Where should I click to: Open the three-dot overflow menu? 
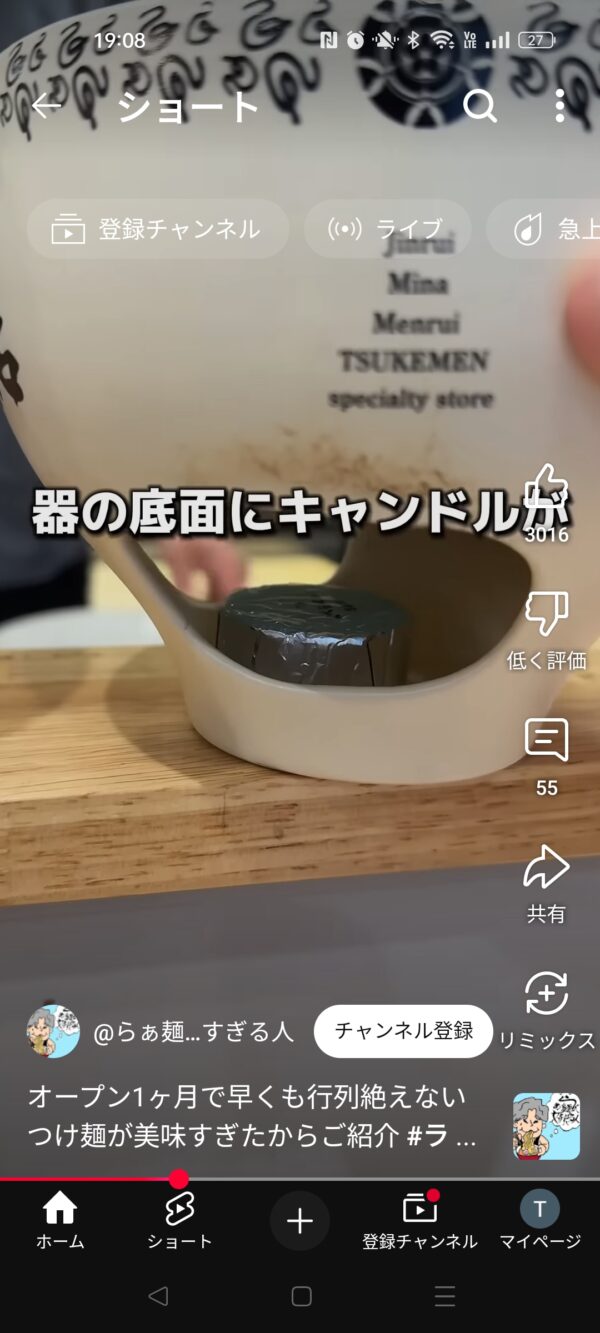(x=559, y=105)
